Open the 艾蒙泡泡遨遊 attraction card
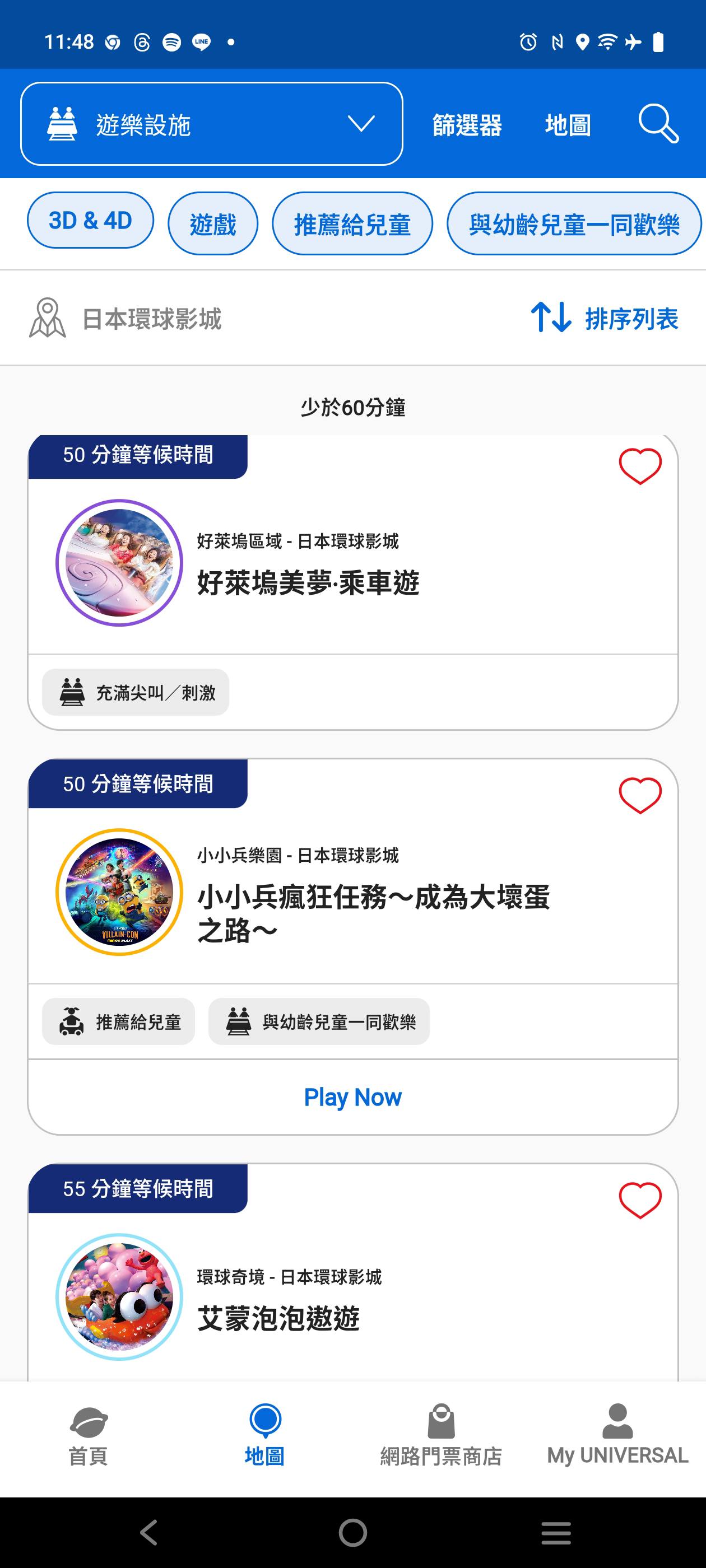706x1568 pixels. click(278, 1317)
